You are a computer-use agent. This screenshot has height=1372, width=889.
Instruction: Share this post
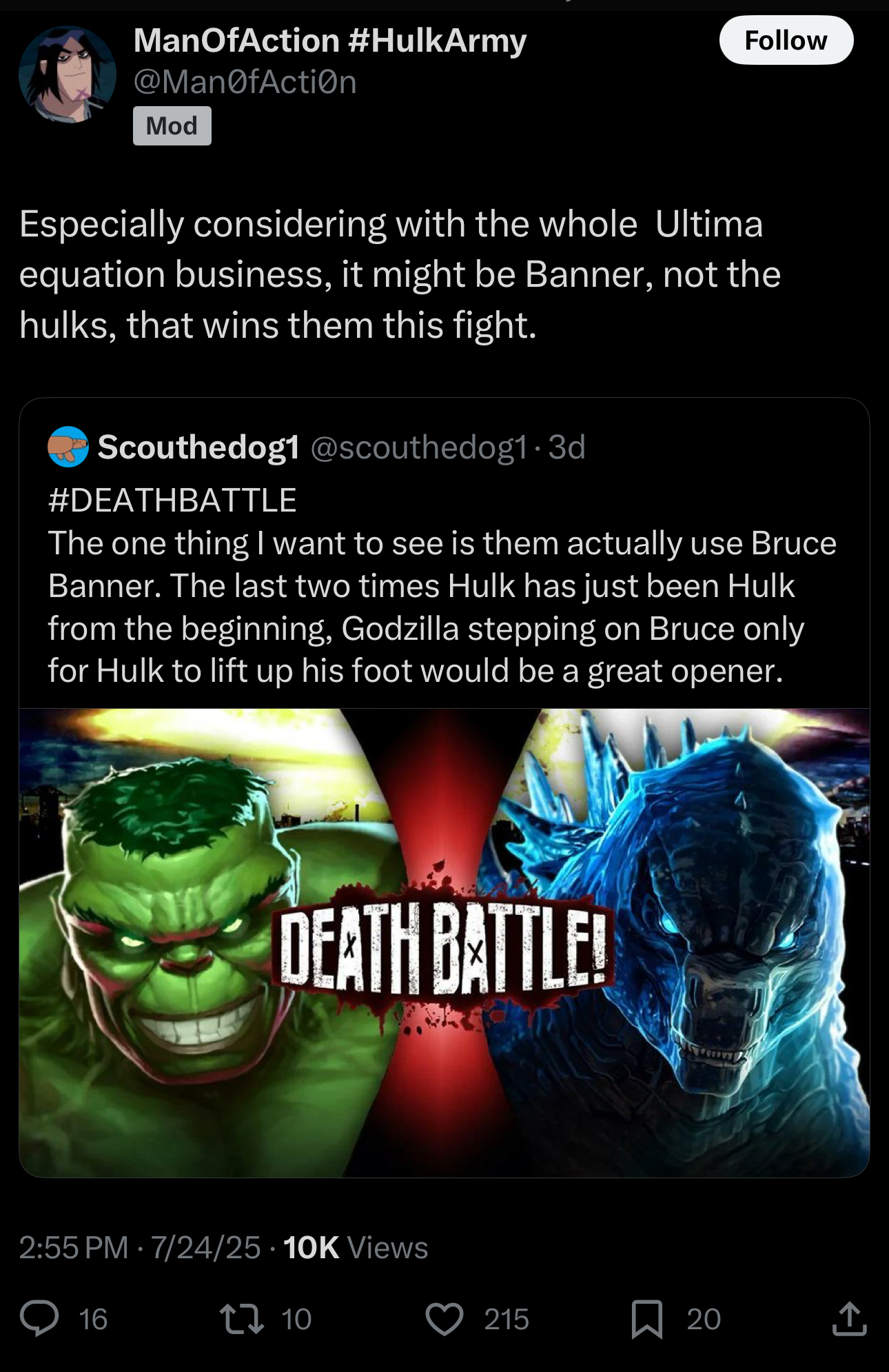pyautogui.click(x=848, y=1318)
